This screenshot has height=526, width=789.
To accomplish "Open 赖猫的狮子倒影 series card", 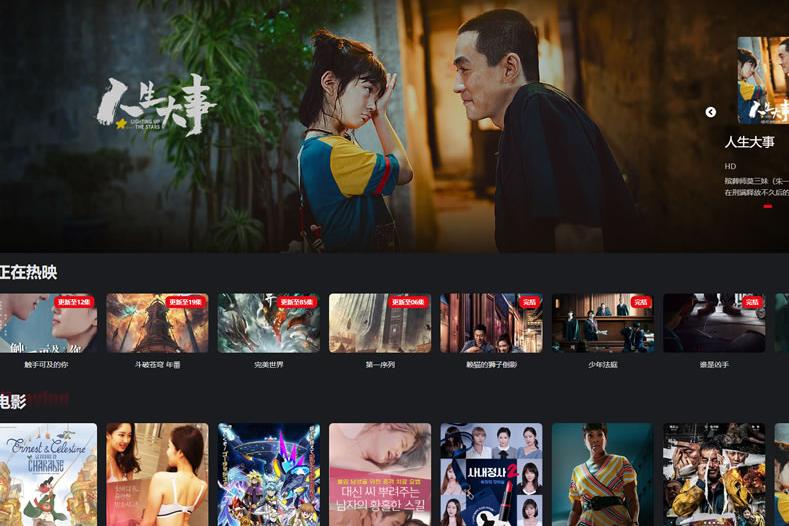I will [491, 322].
